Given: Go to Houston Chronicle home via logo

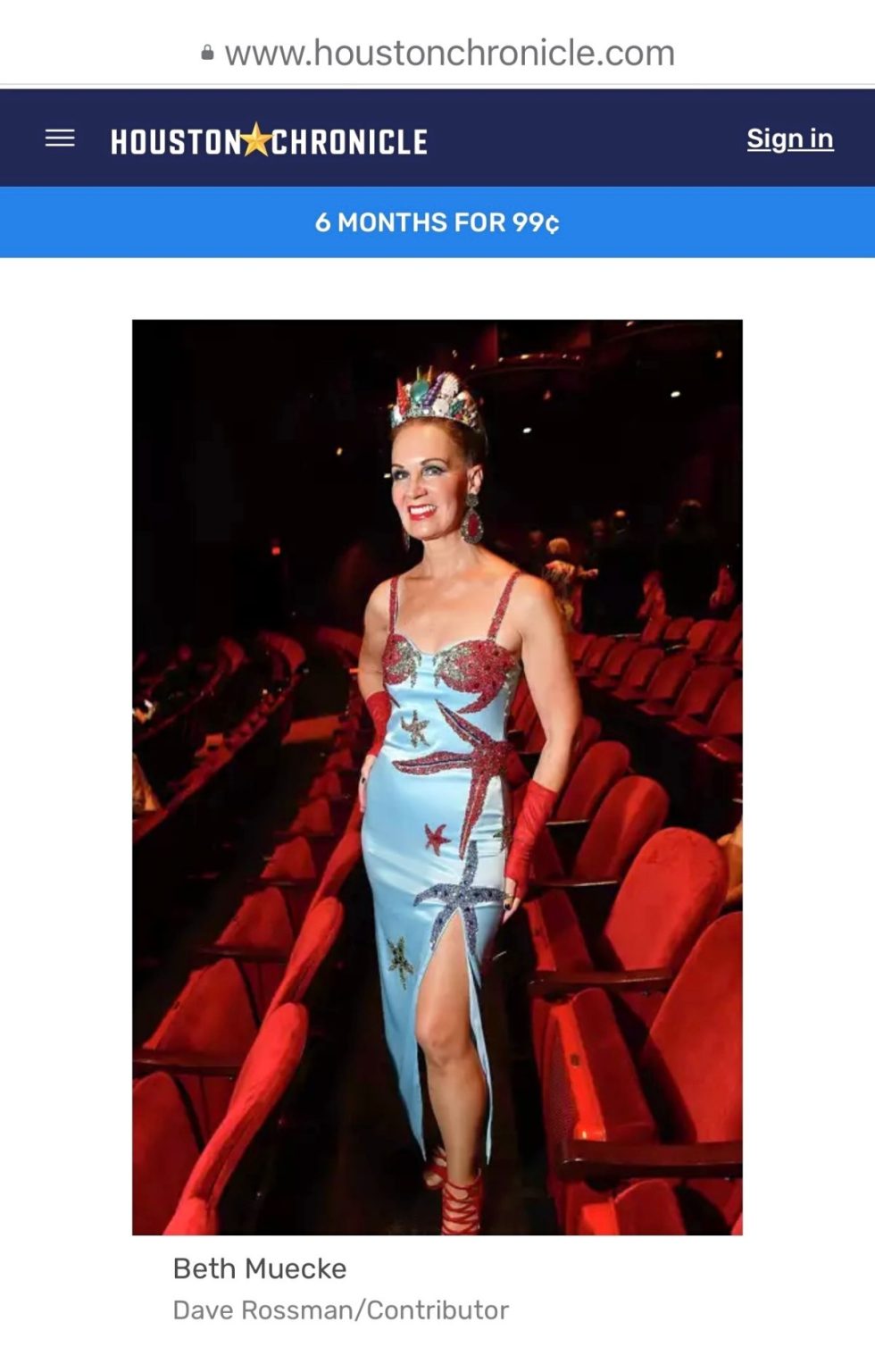Looking at the screenshot, I should 269,141.
